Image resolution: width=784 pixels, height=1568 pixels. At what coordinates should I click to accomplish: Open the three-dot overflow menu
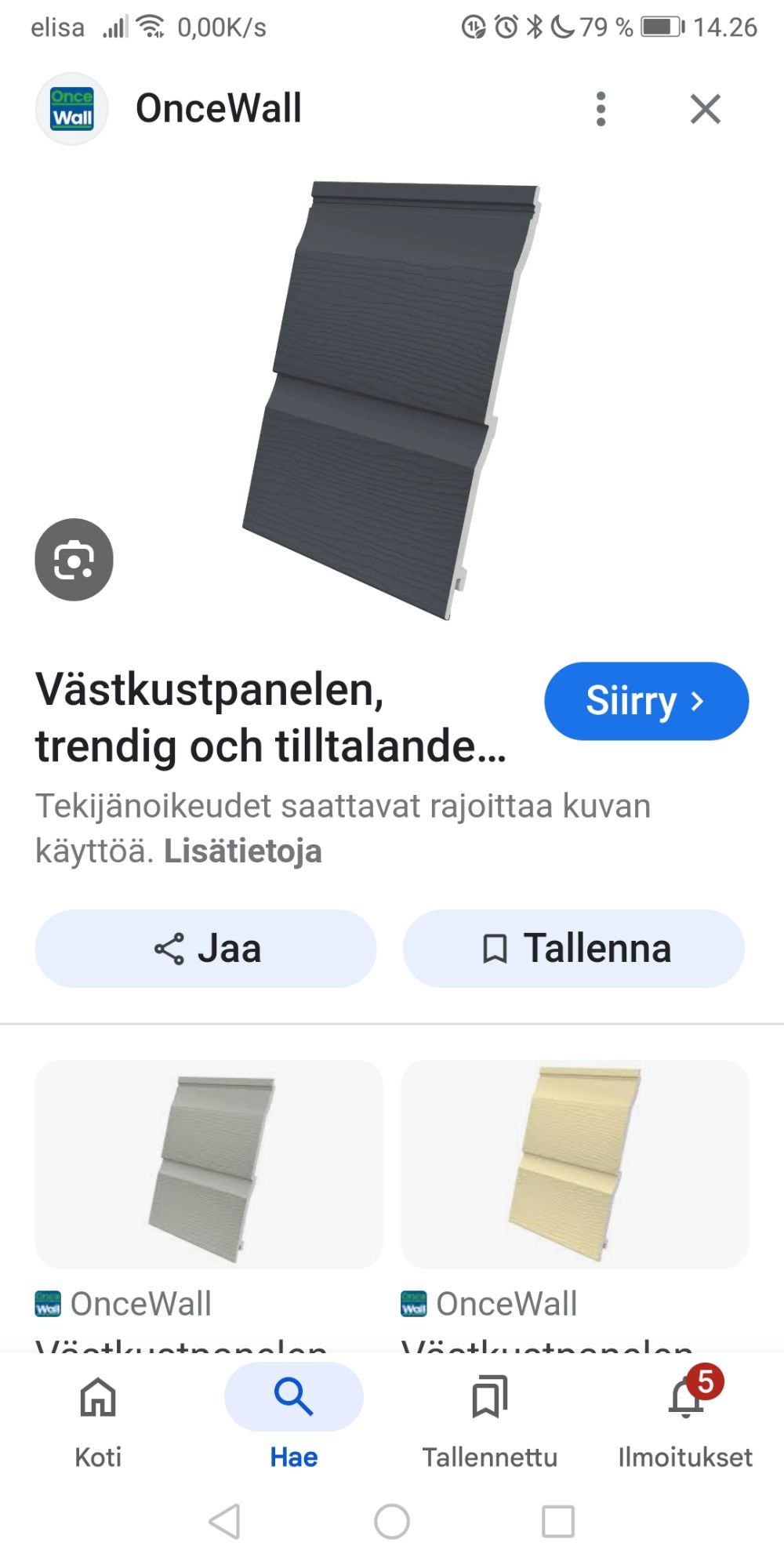(x=601, y=109)
